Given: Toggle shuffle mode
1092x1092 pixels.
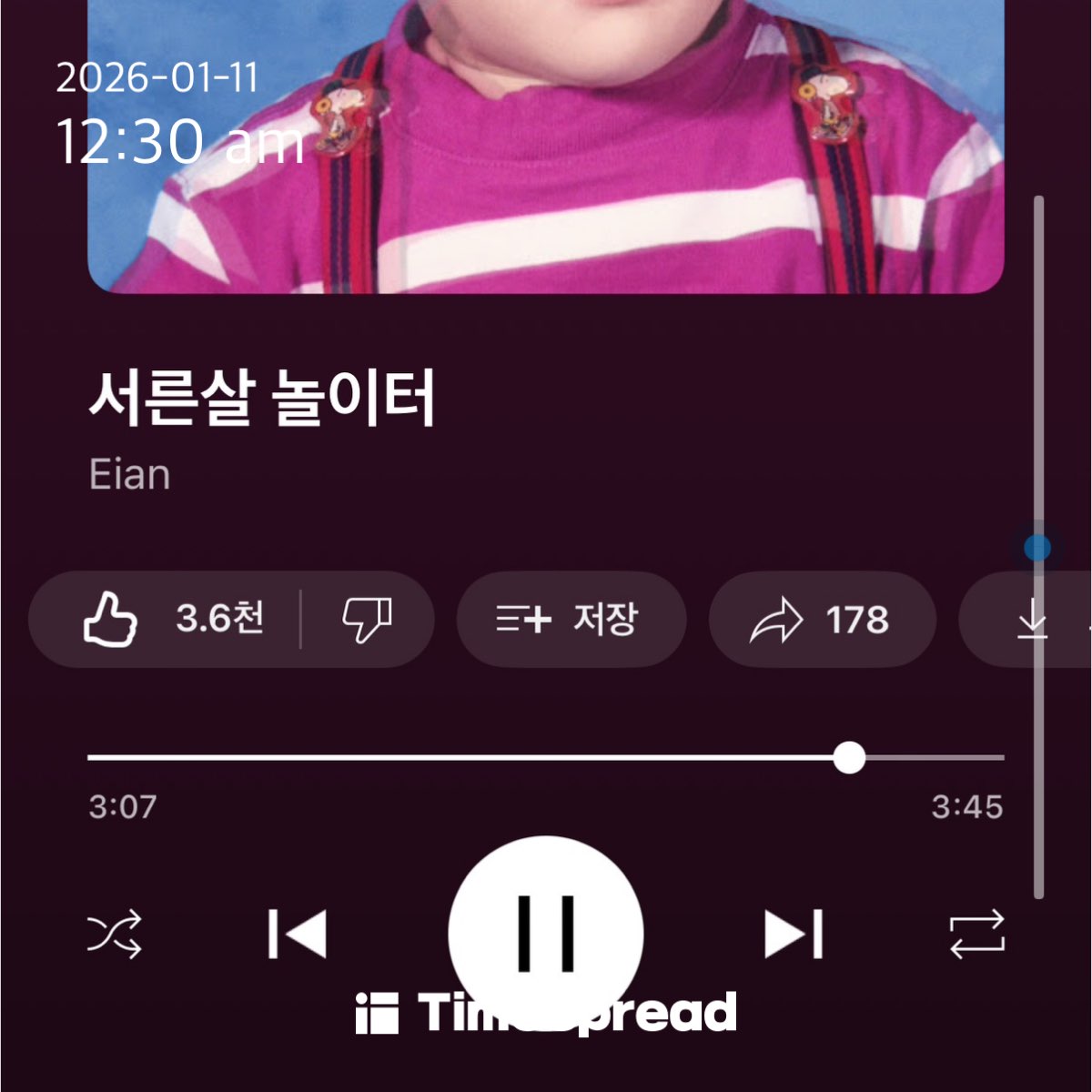Looking at the screenshot, I should coord(115,934).
